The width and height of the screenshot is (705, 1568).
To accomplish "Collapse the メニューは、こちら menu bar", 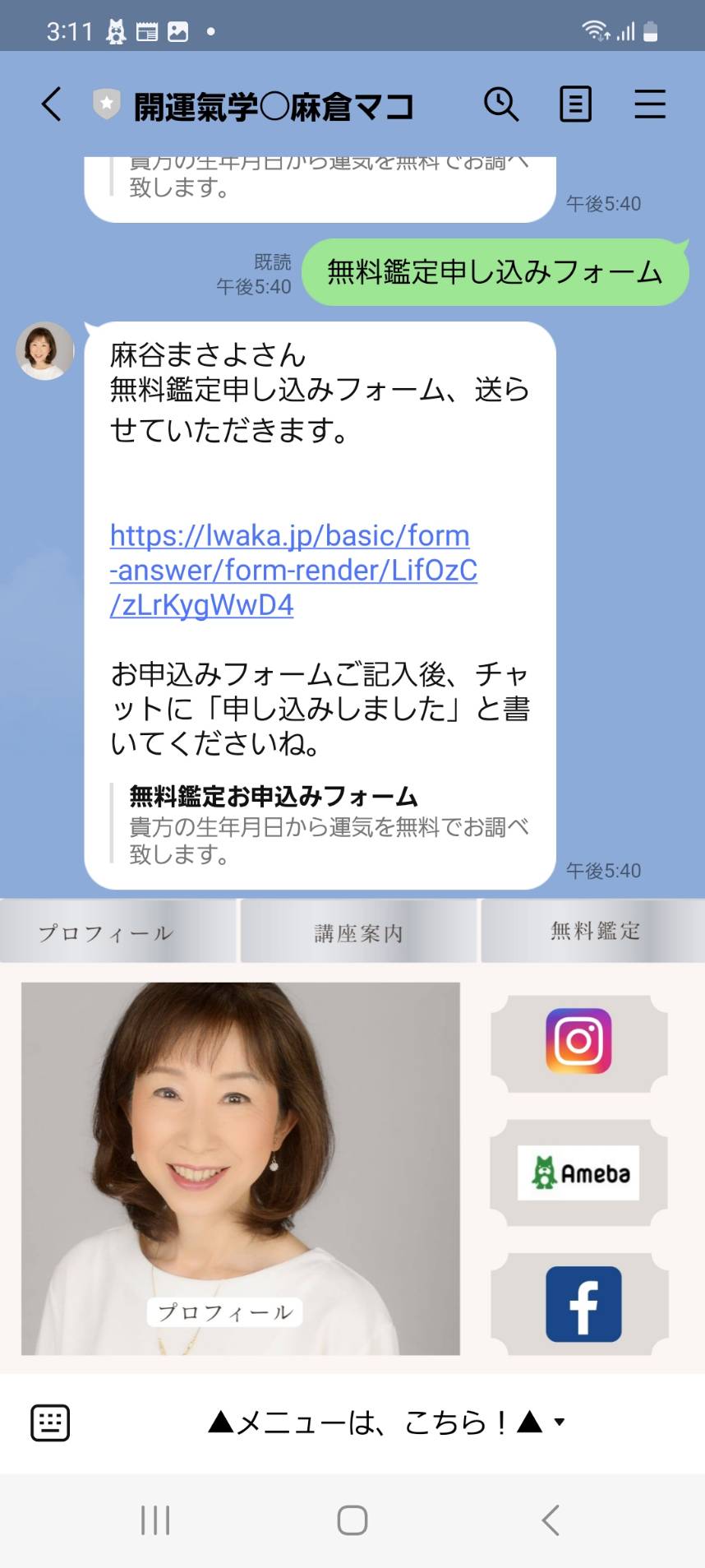I will (386, 1422).
